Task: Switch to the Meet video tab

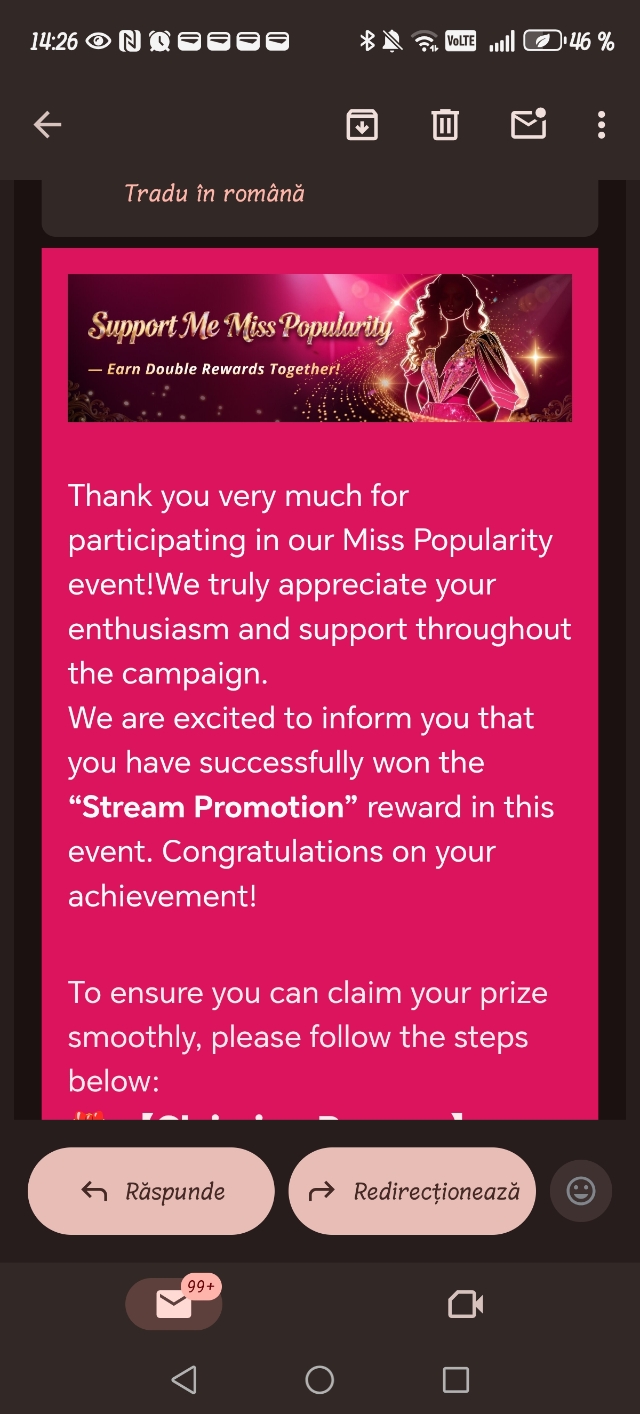Action: tap(466, 1304)
